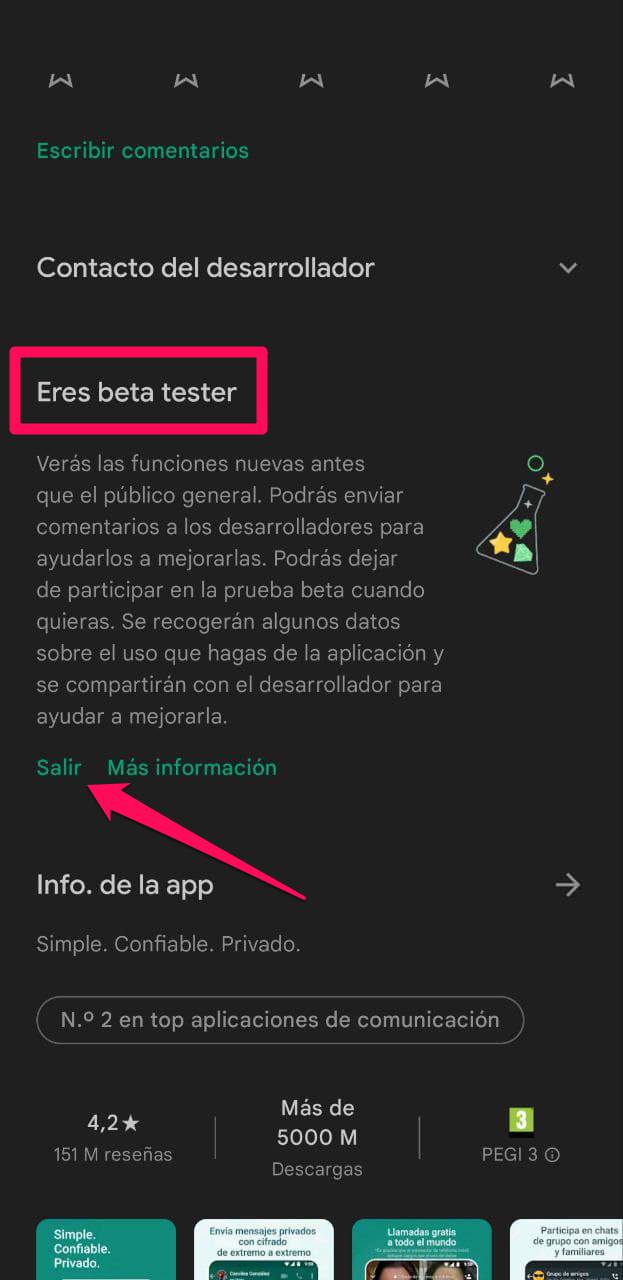The image size is (623, 1280).
Task: Tap the top aplicaciones de comunicación chip
Action: [x=280, y=1020]
